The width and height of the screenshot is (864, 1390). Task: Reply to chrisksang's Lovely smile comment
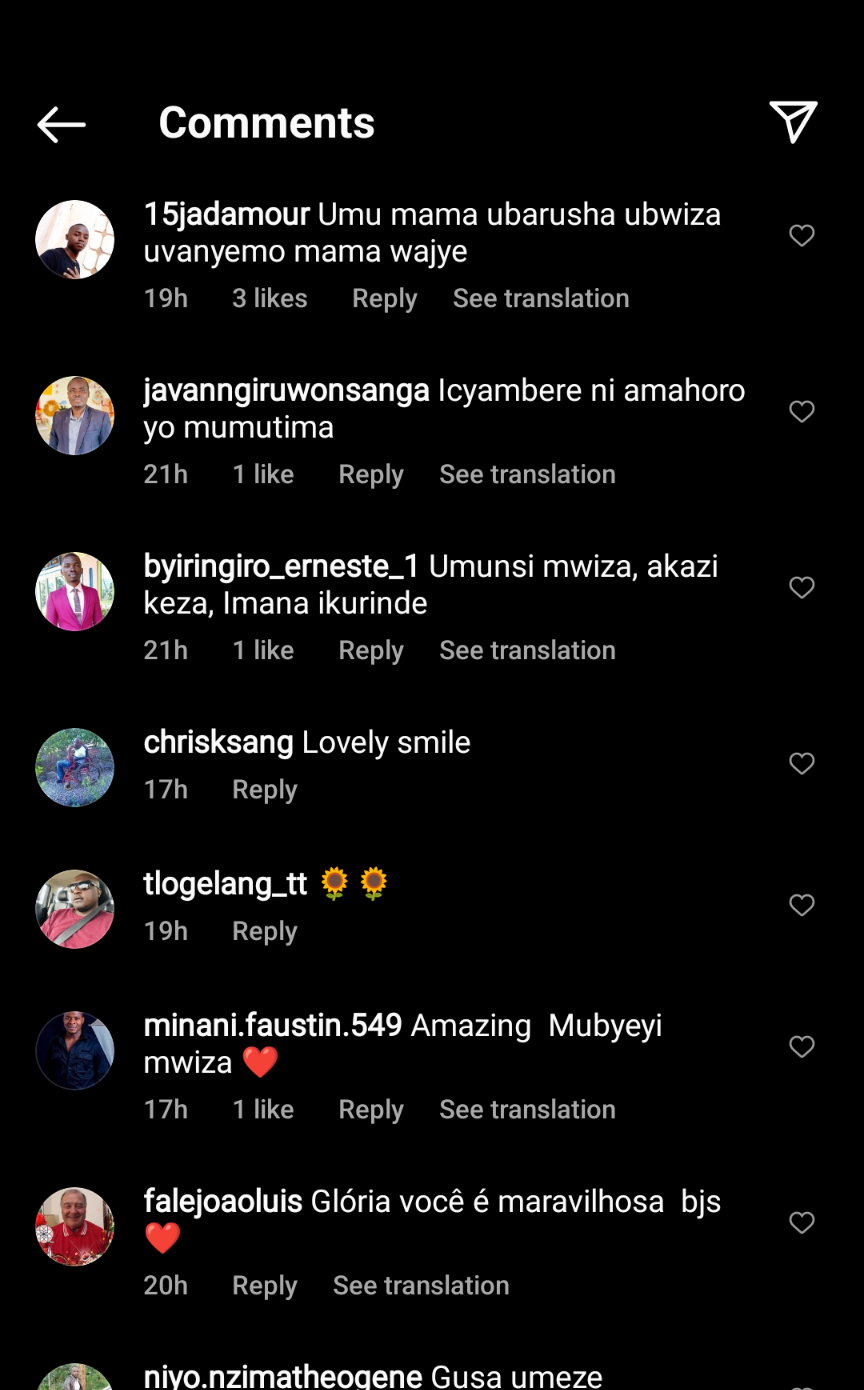point(264,790)
